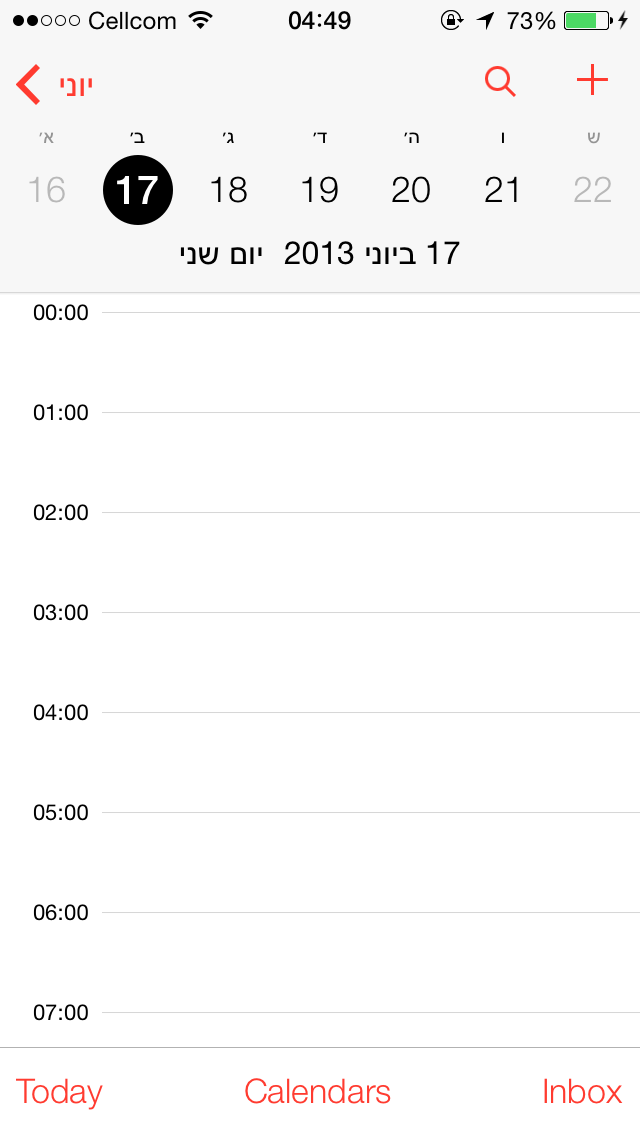Select day 20 in the week strip
640x1136 pixels.
tap(411, 189)
